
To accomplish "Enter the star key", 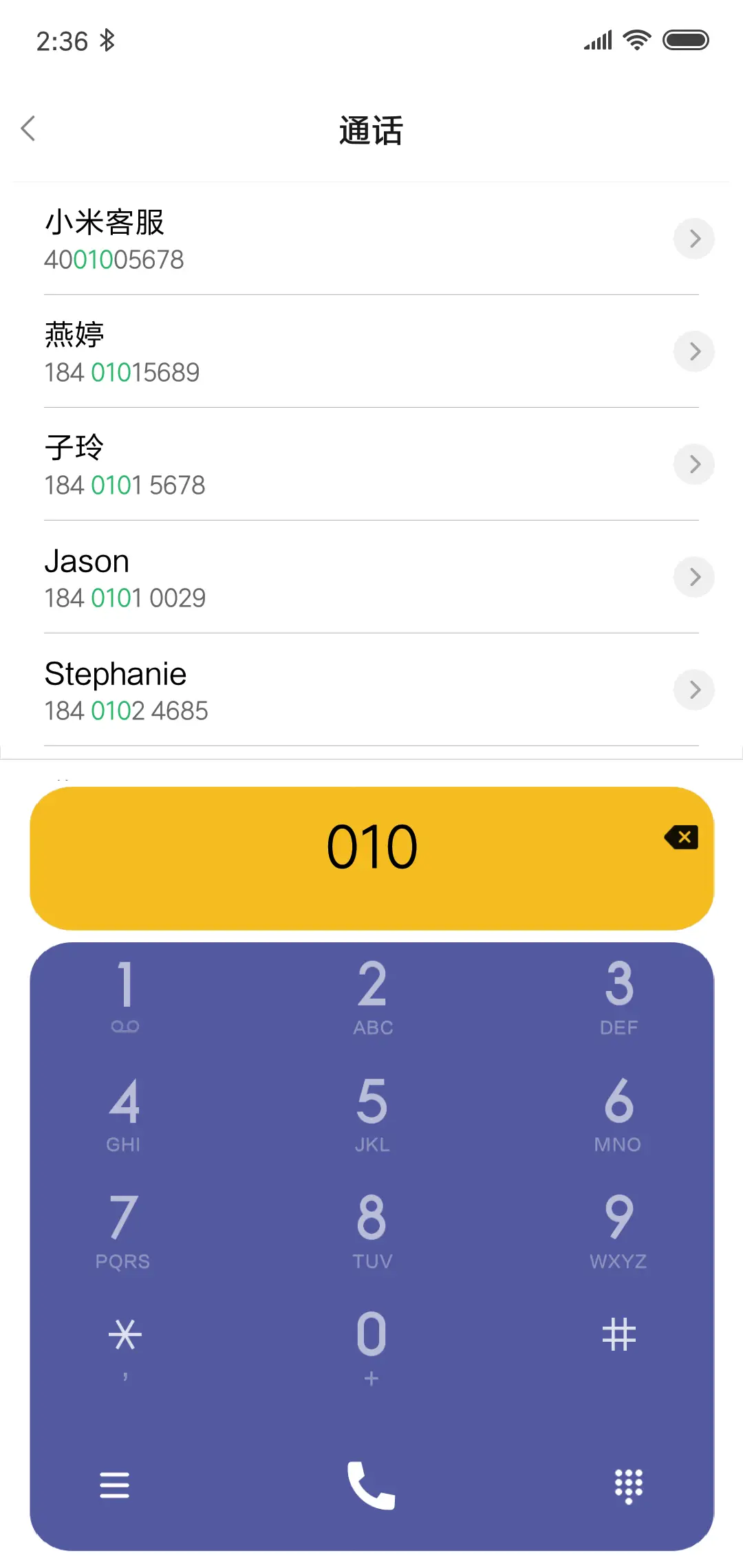I will (x=125, y=1346).
